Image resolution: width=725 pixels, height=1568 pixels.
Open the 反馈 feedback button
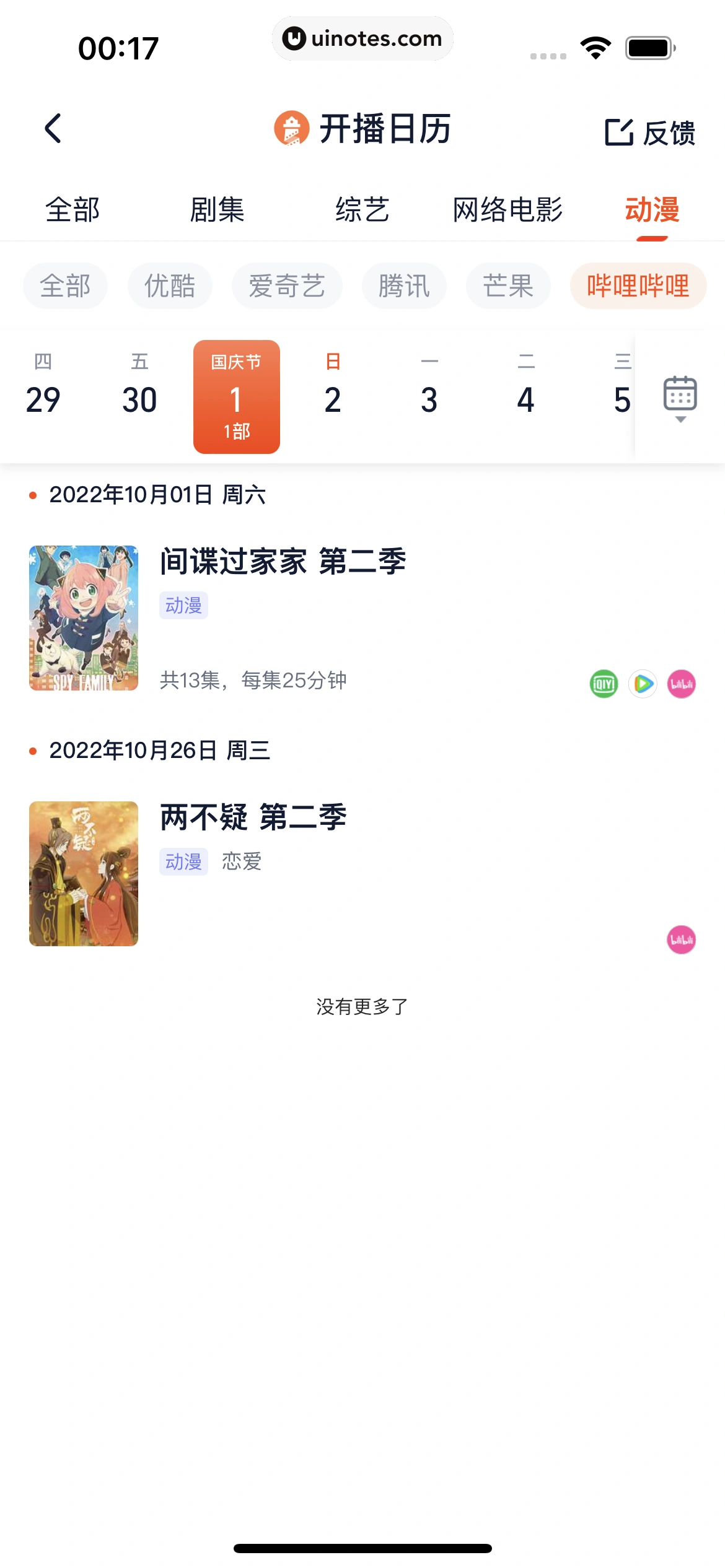tap(649, 132)
